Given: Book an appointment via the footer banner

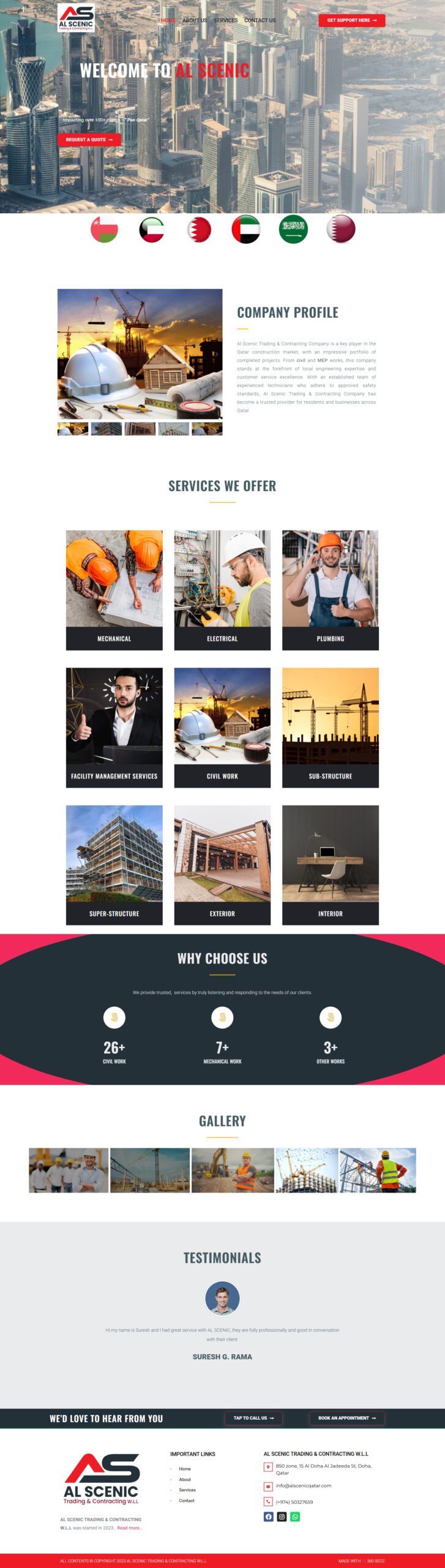Looking at the screenshot, I should [x=346, y=1418].
